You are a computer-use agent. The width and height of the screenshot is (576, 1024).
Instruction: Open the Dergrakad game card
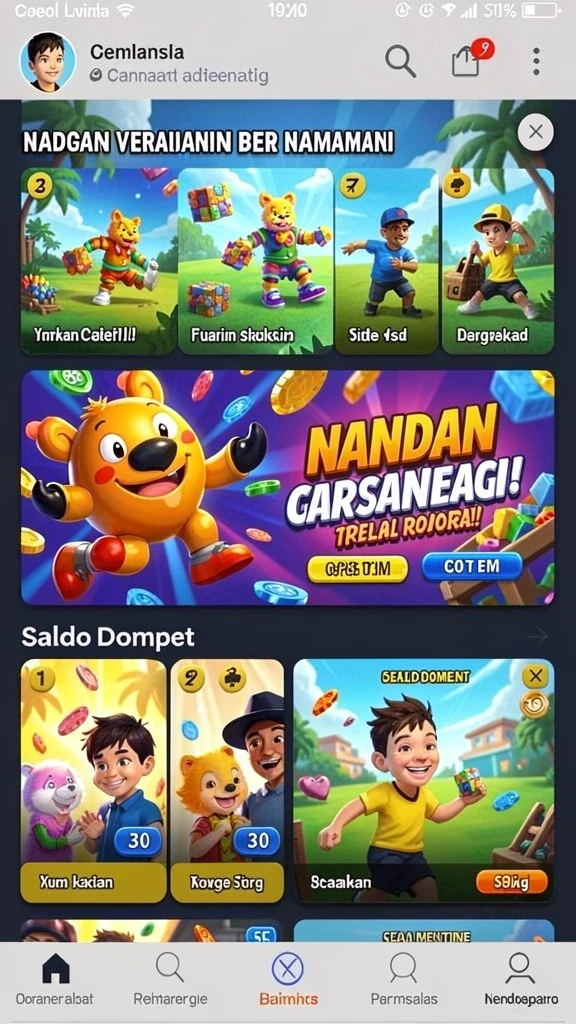point(498,261)
